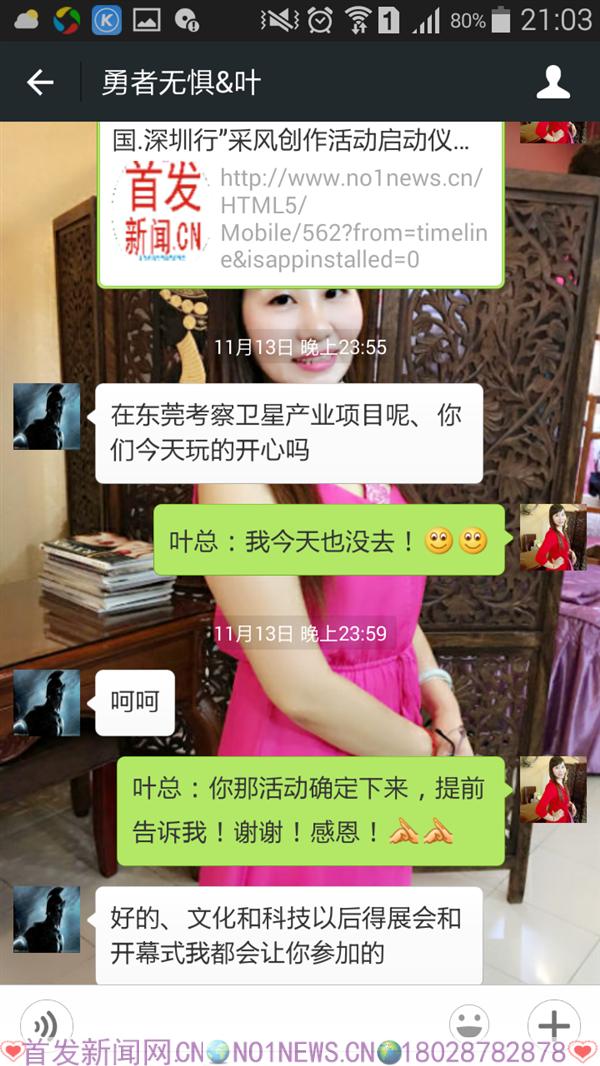Open chat info profile icon

[553, 82]
